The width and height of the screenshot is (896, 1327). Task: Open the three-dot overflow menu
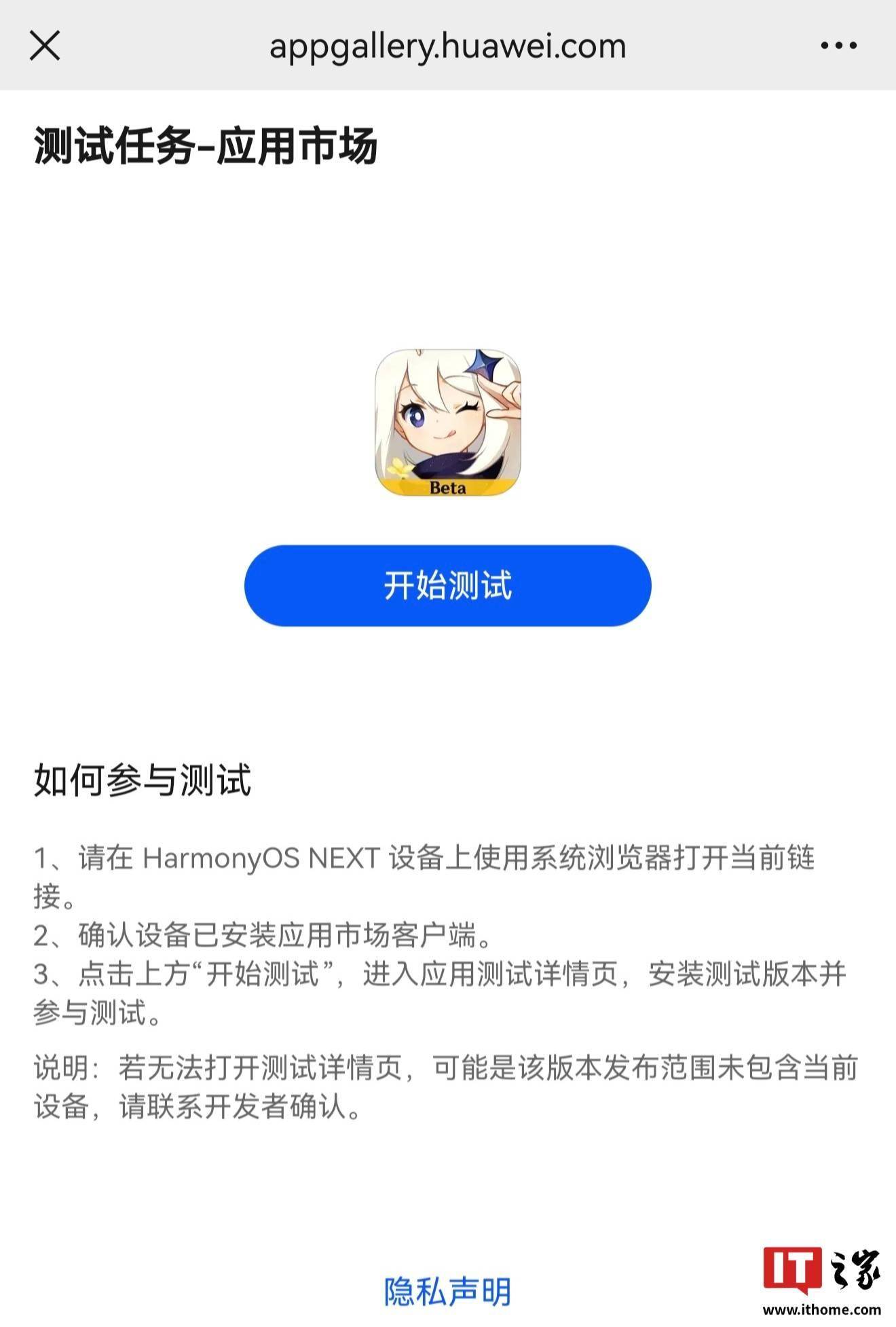[838, 46]
